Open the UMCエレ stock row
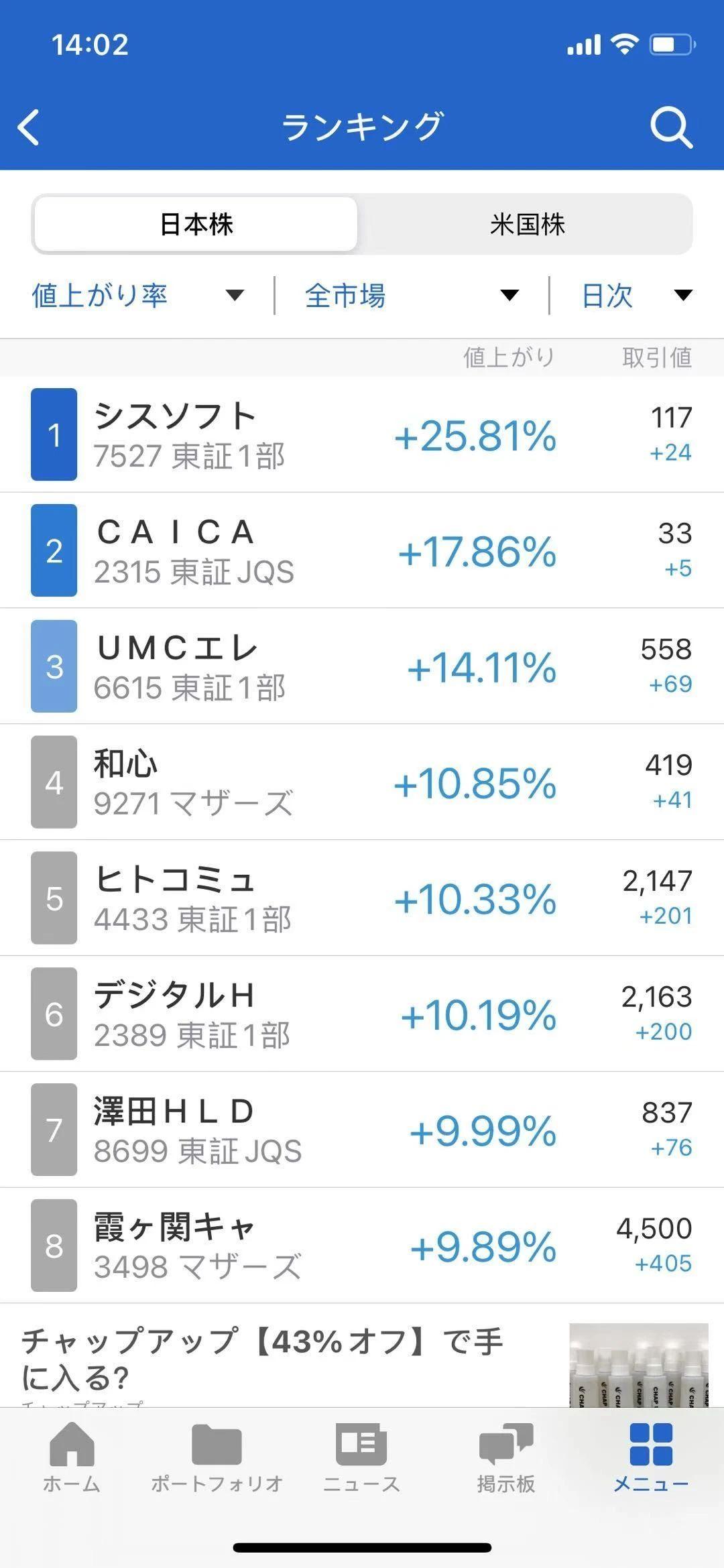The image size is (724, 1568). 362,666
